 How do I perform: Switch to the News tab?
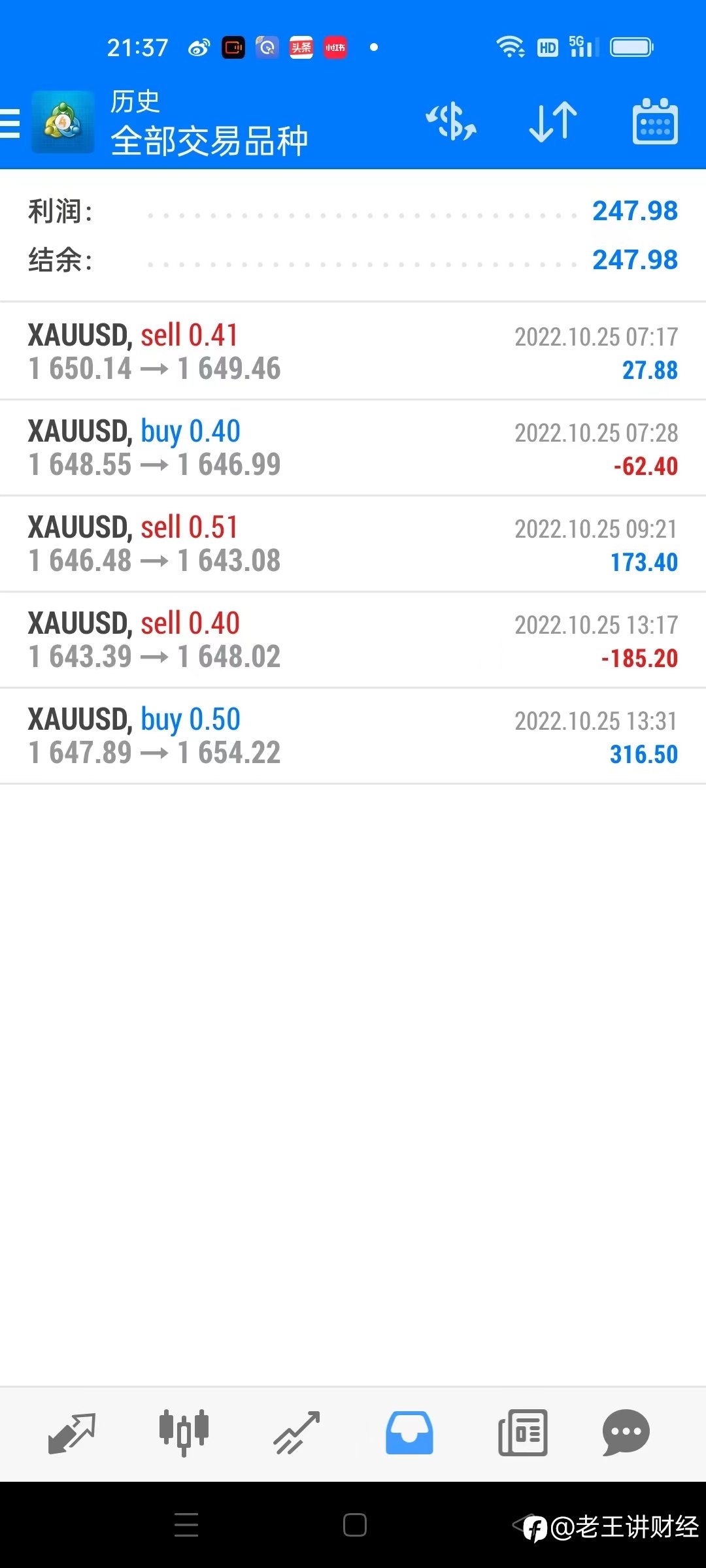click(x=522, y=1433)
